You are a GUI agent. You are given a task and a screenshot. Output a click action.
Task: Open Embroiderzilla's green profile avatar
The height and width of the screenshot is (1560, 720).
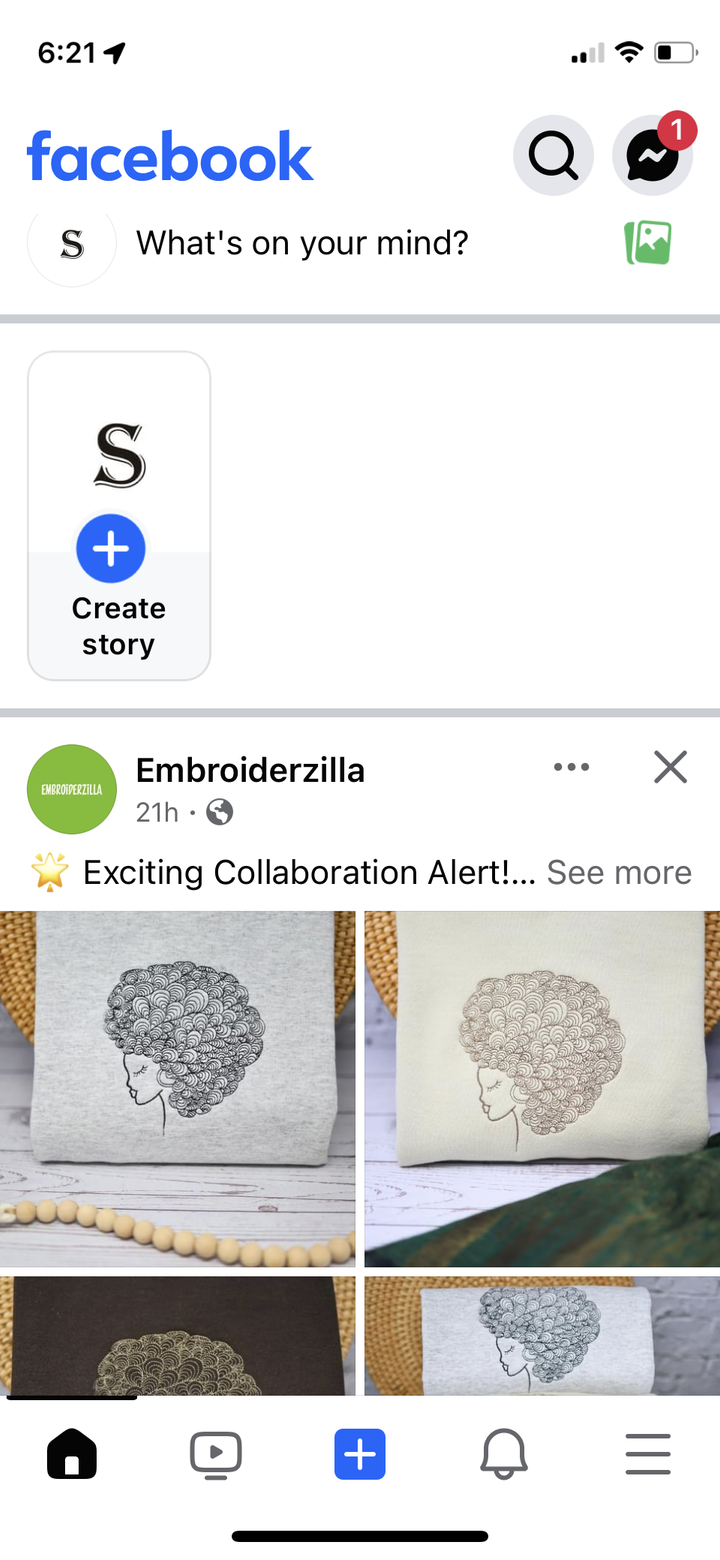coord(72,789)
